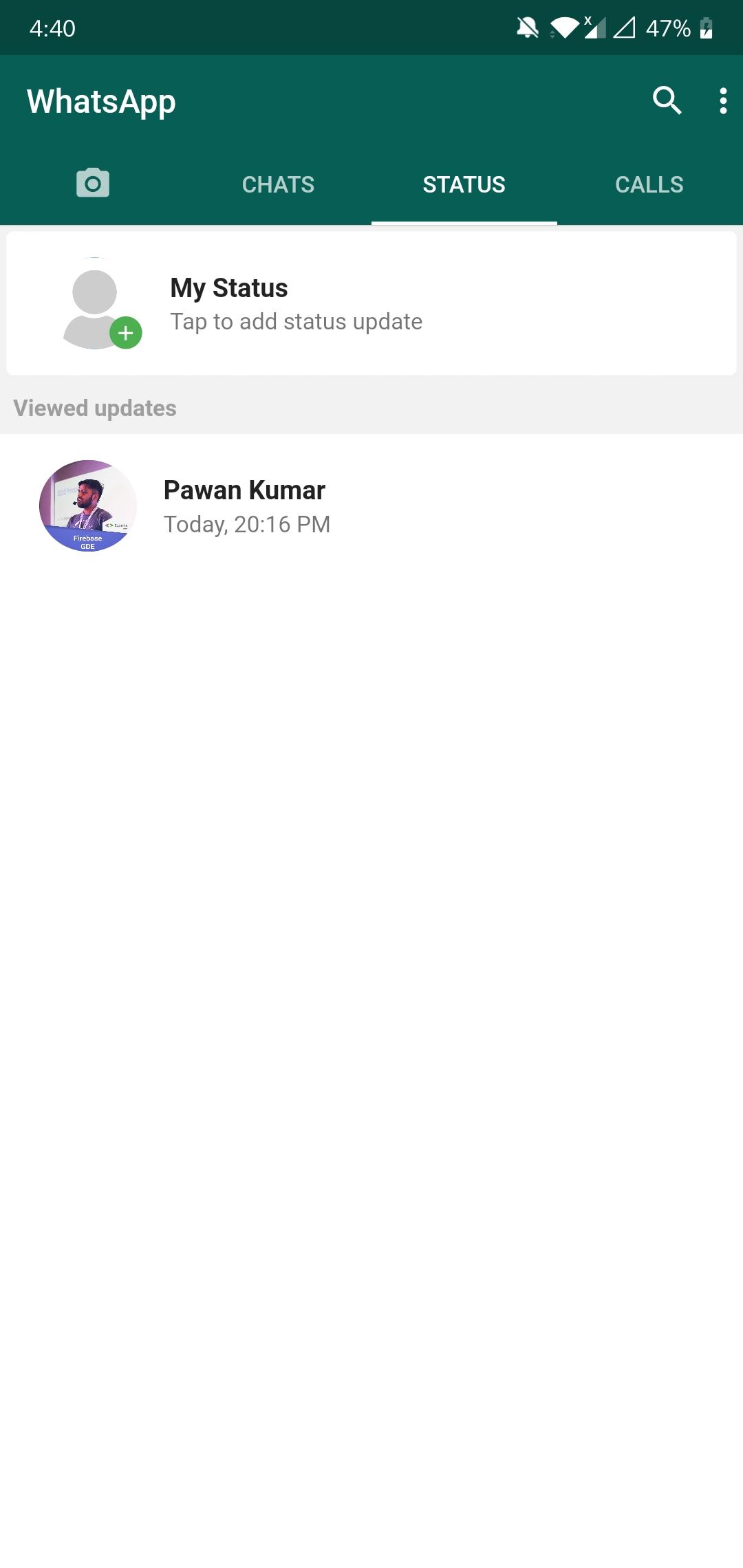Open the camera tab
743x1568 pixels.
(x=93, y=184)
